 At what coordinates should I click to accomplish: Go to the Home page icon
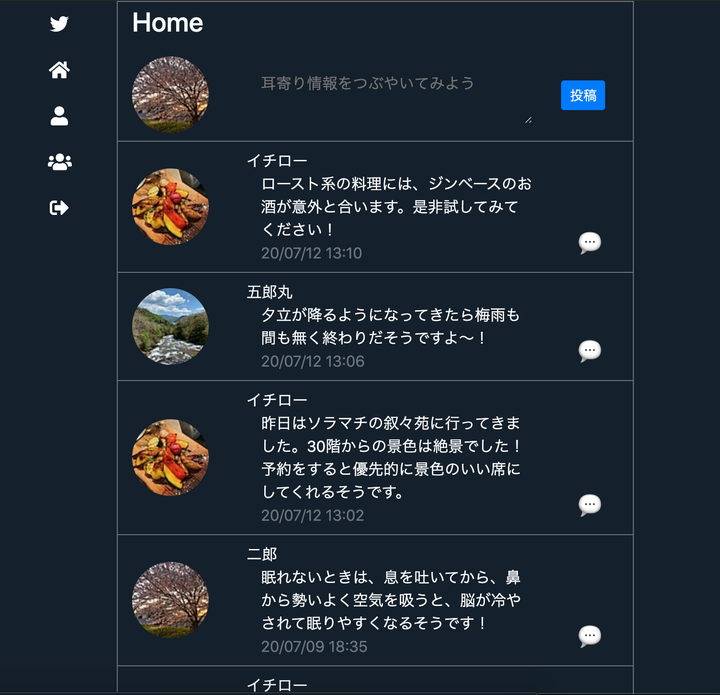[x=59, y=70]
